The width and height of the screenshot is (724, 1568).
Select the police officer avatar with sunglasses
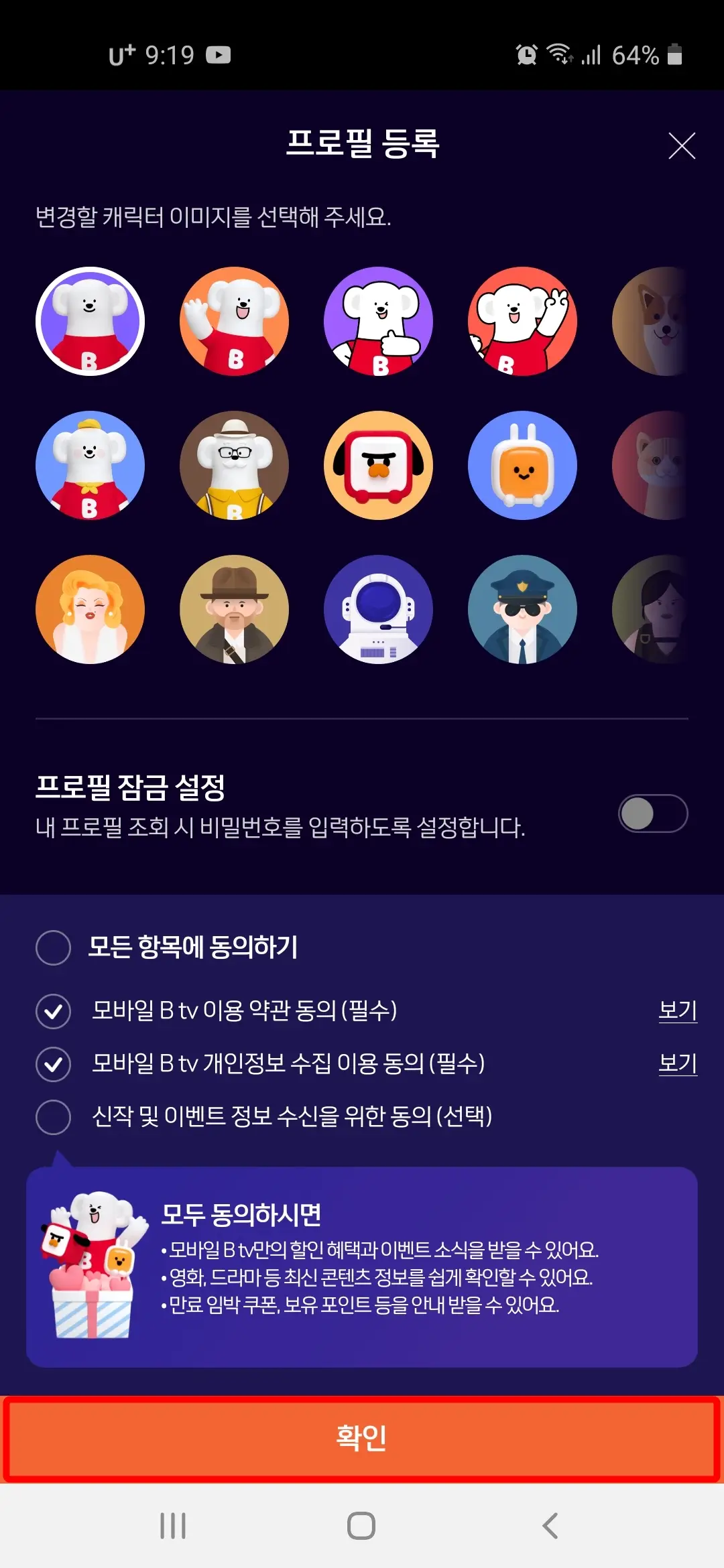[524, 610]
